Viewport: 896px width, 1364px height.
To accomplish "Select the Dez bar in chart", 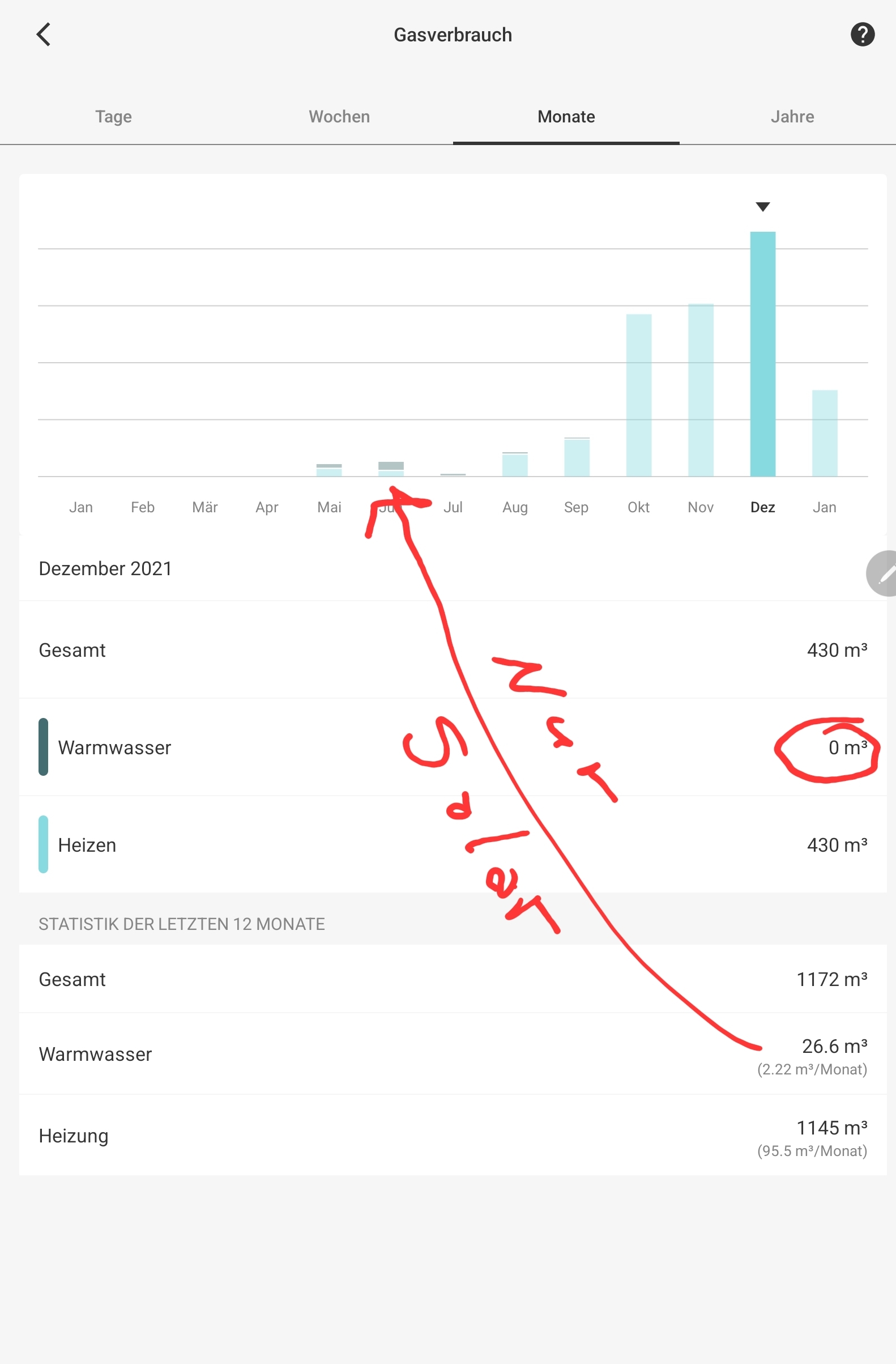I will pos(762,354).
